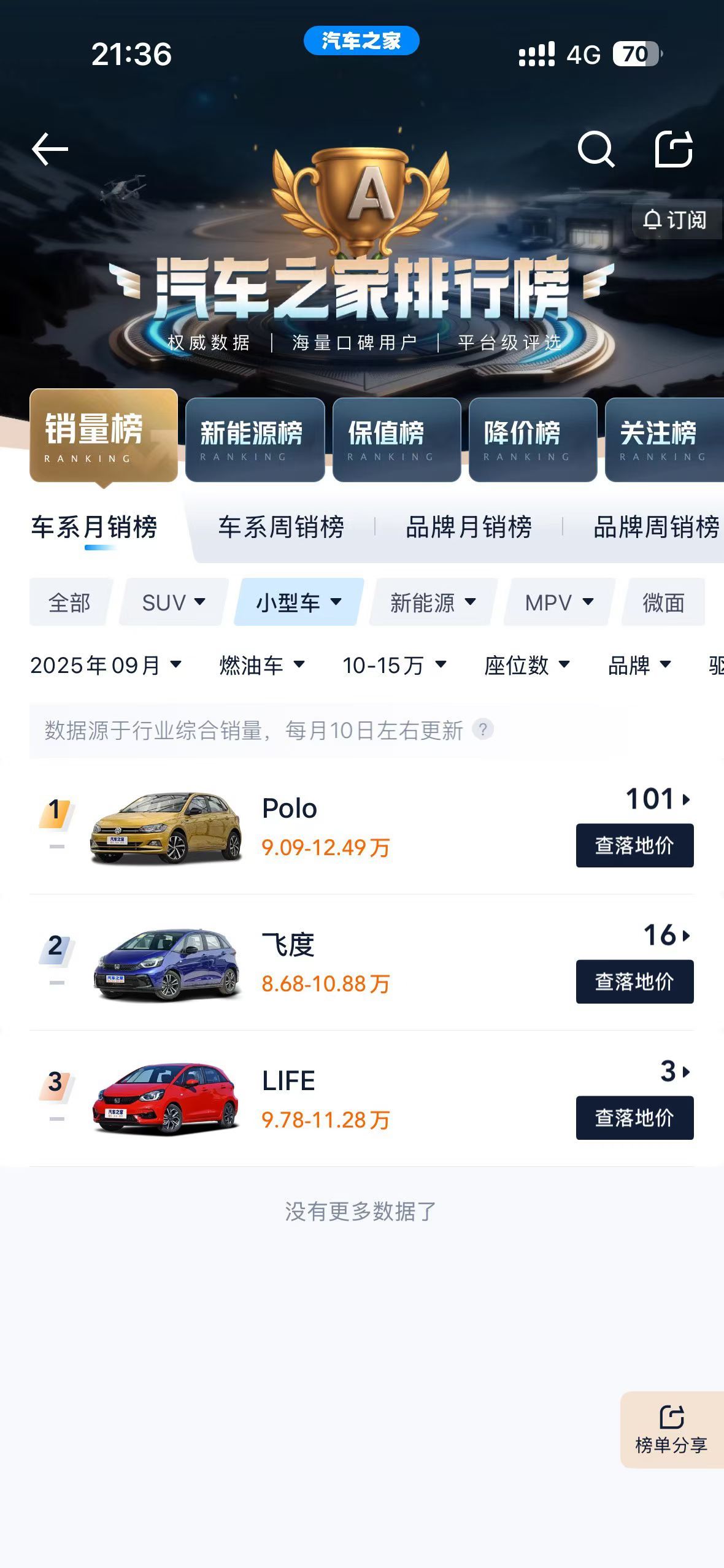Screen dimensions: 724x1568
Task: Click the arrow next to Polo's 101 count
Action: click(686, 800)
